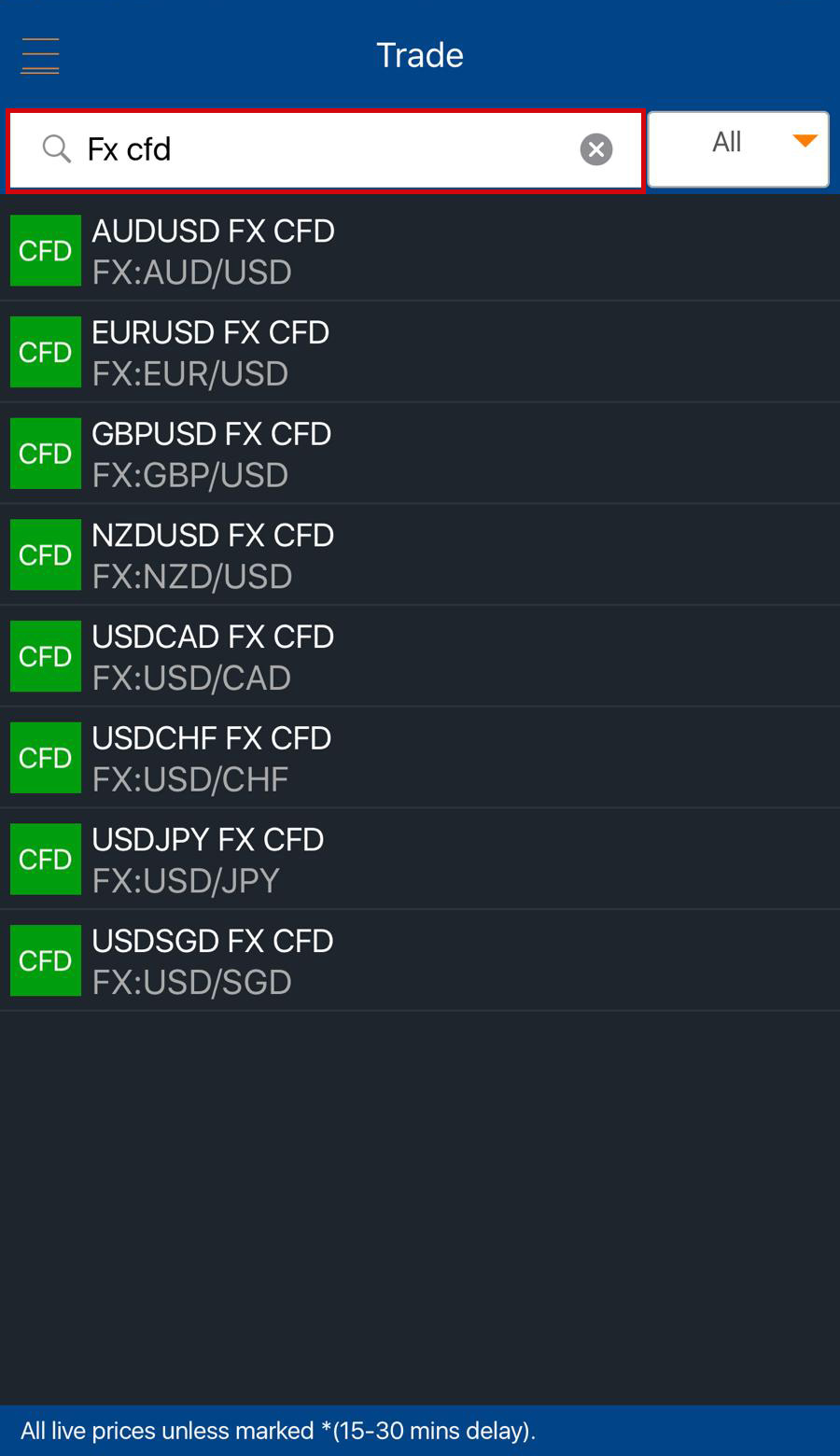Expand the All filter dropdown
840x1456 pixels.
(738, 149)
